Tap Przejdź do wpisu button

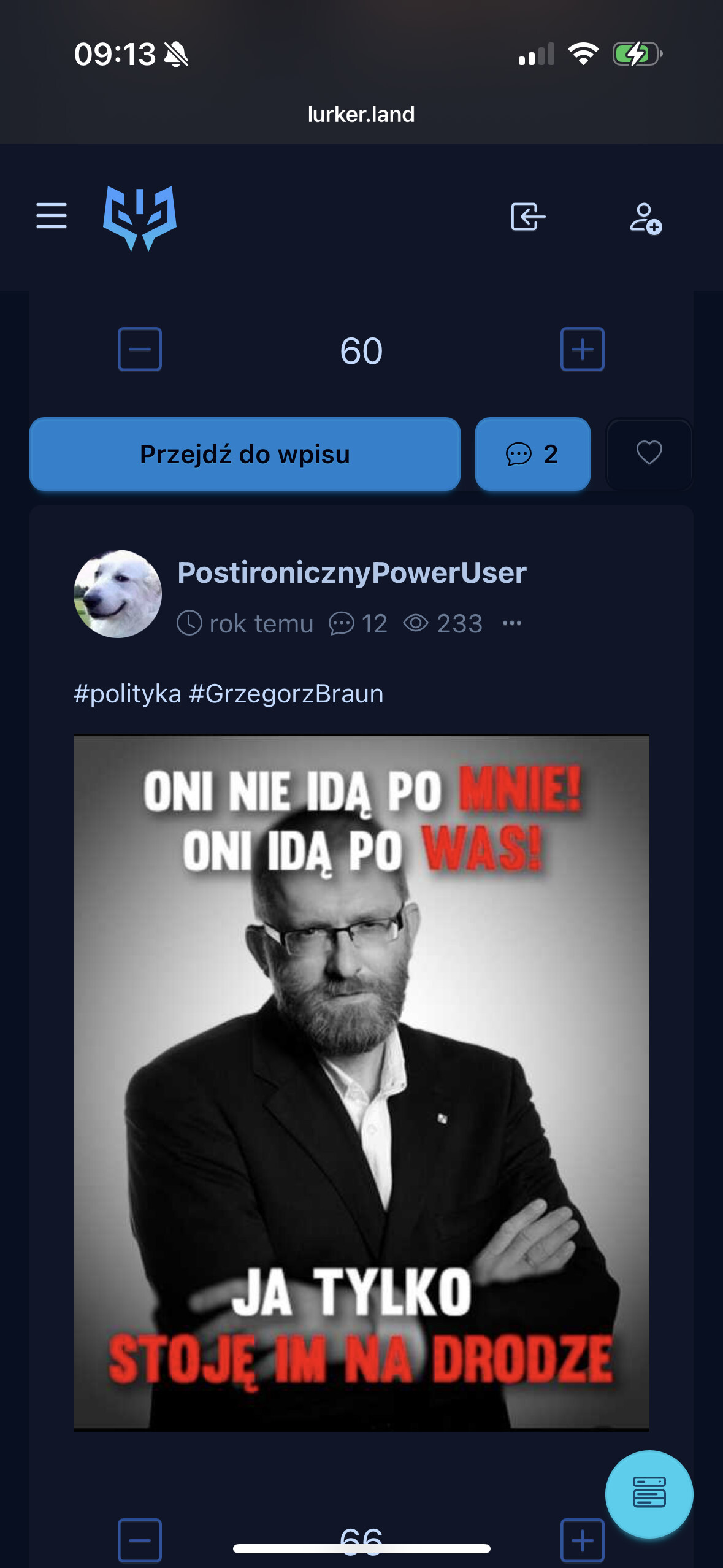pos(245,455)
